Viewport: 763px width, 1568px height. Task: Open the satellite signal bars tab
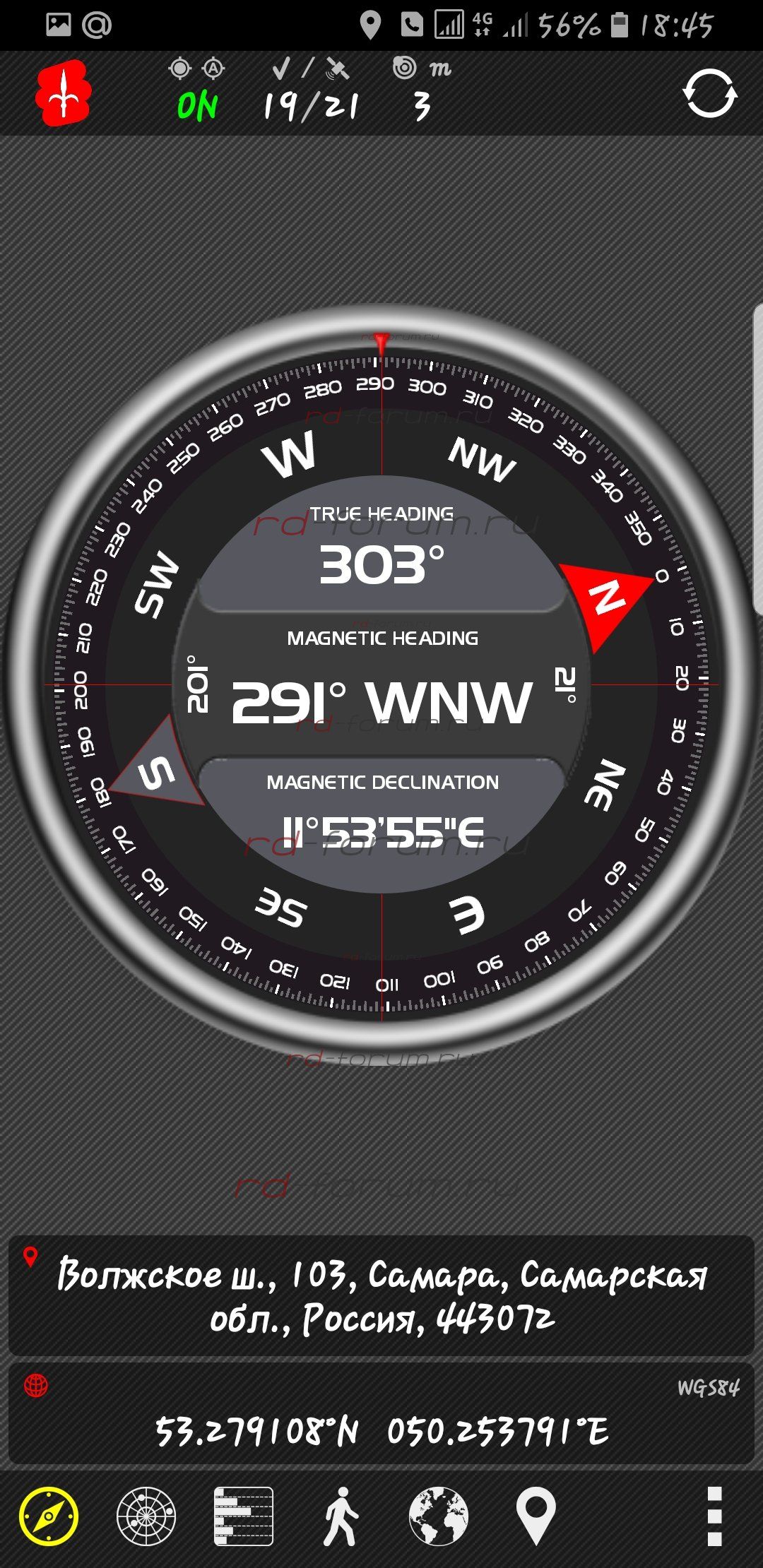tap(244, 1516)
